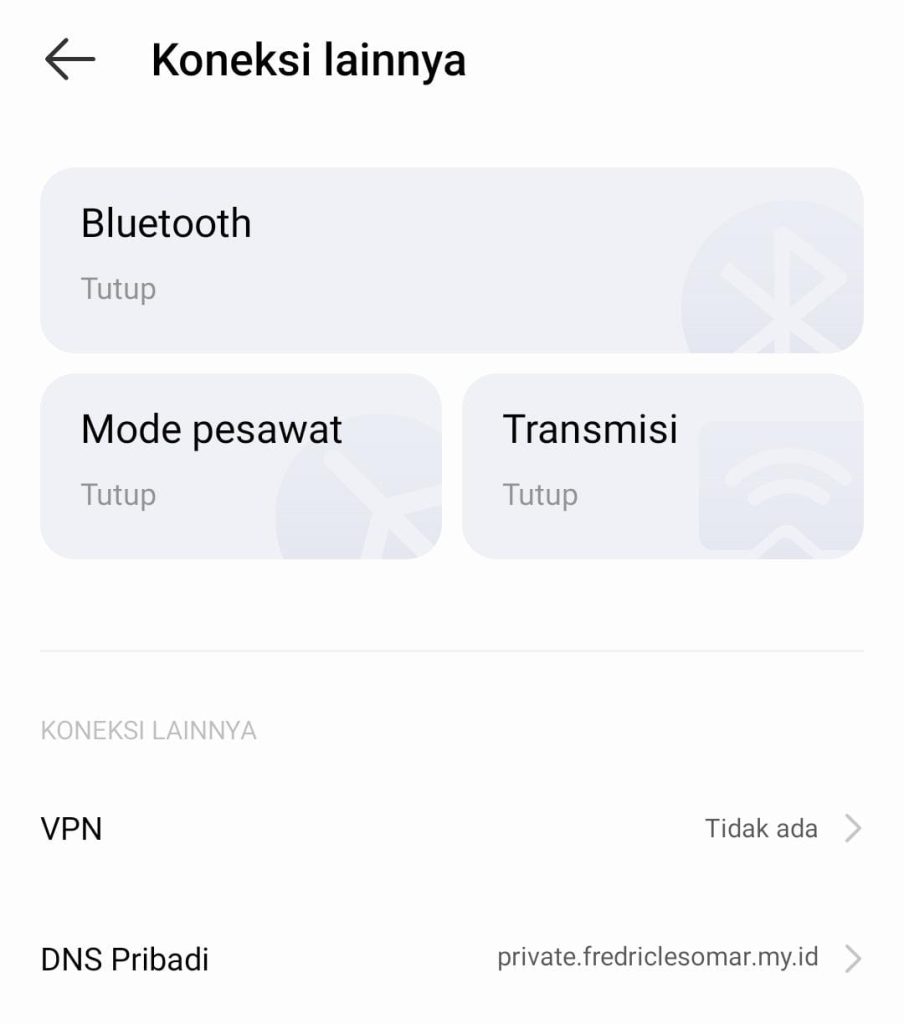Image resolution: width=904 pixels, height=1024 pixels.
Task: Open the DNS Pribadi menu entry
Action: pos(123,958)
